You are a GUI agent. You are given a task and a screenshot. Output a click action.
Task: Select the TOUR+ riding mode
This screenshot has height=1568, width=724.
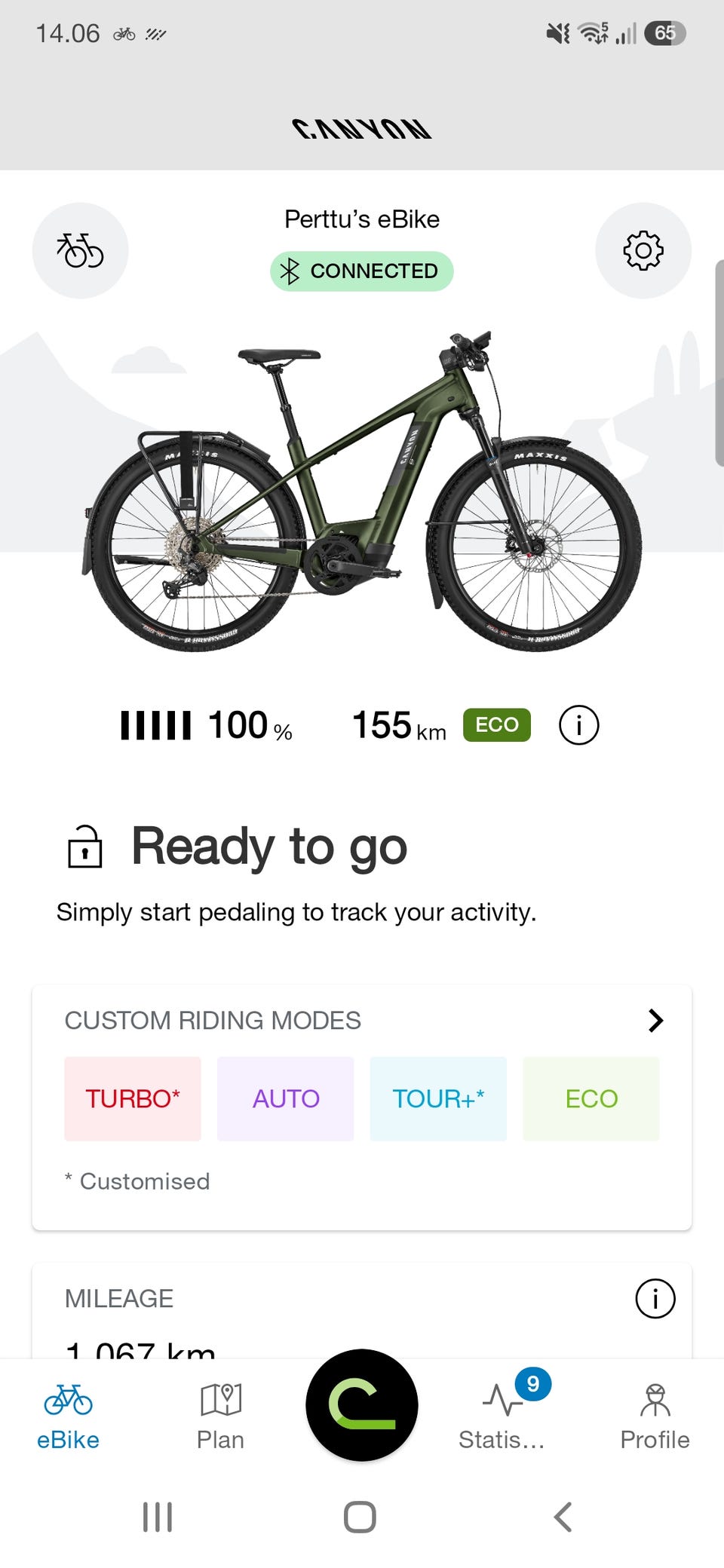(438, 1098)
